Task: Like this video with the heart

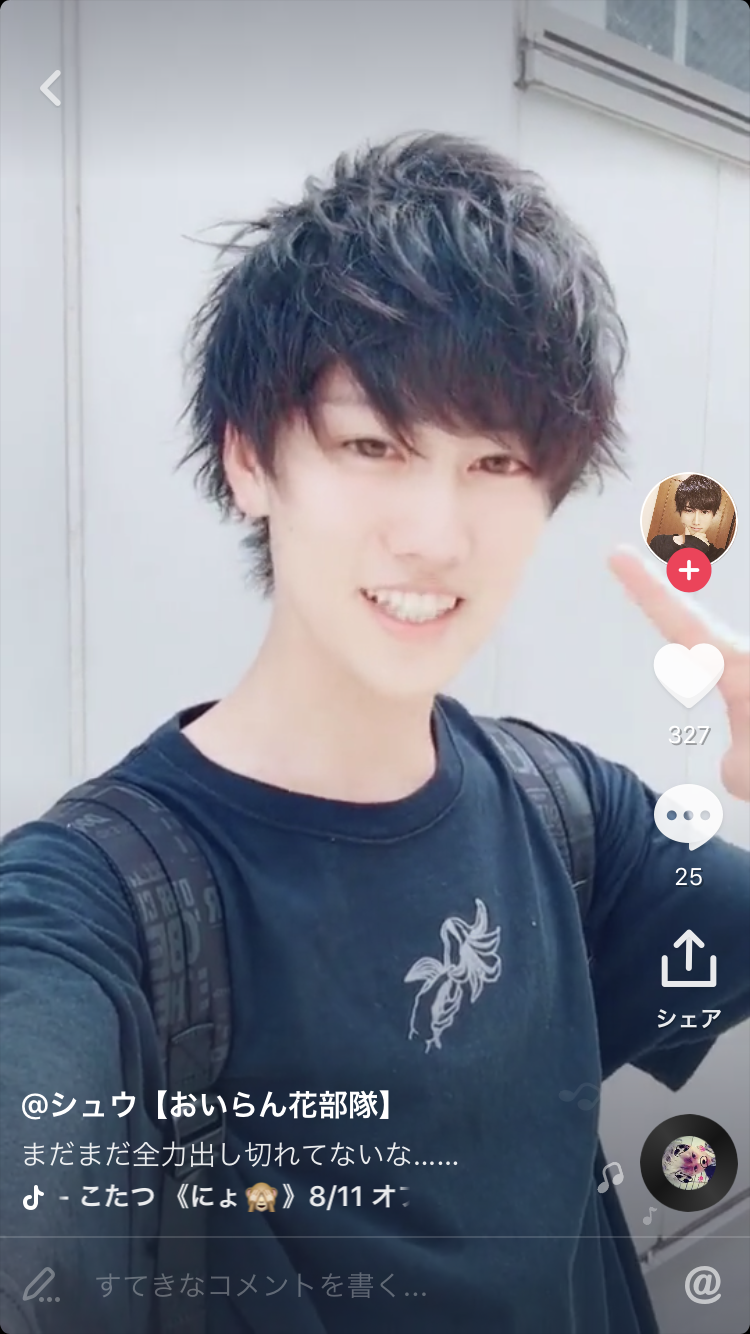Action: pyautogui.click(x=688, y=675)
